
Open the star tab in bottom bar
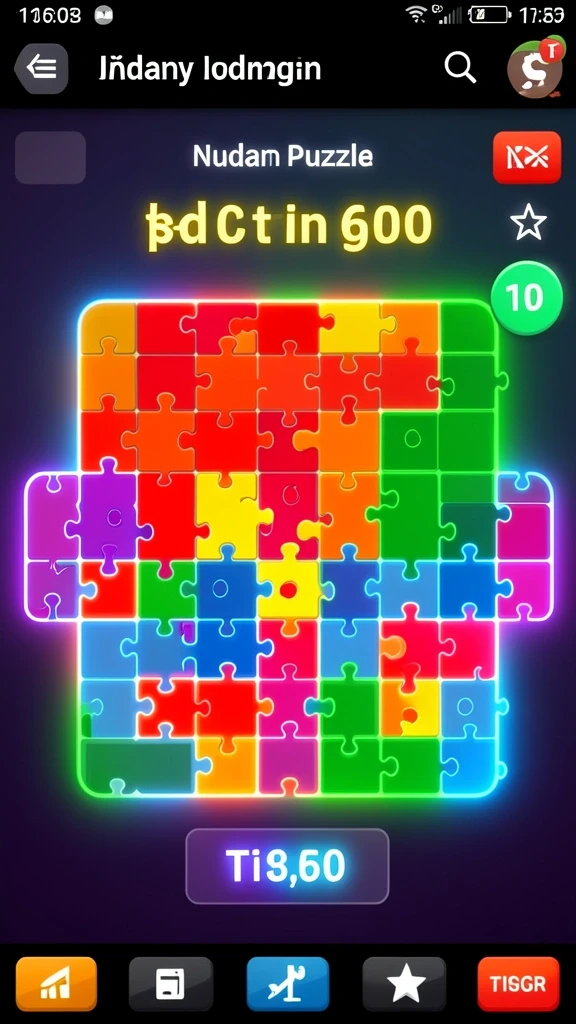pyautogui.click(x=404, y=984)
